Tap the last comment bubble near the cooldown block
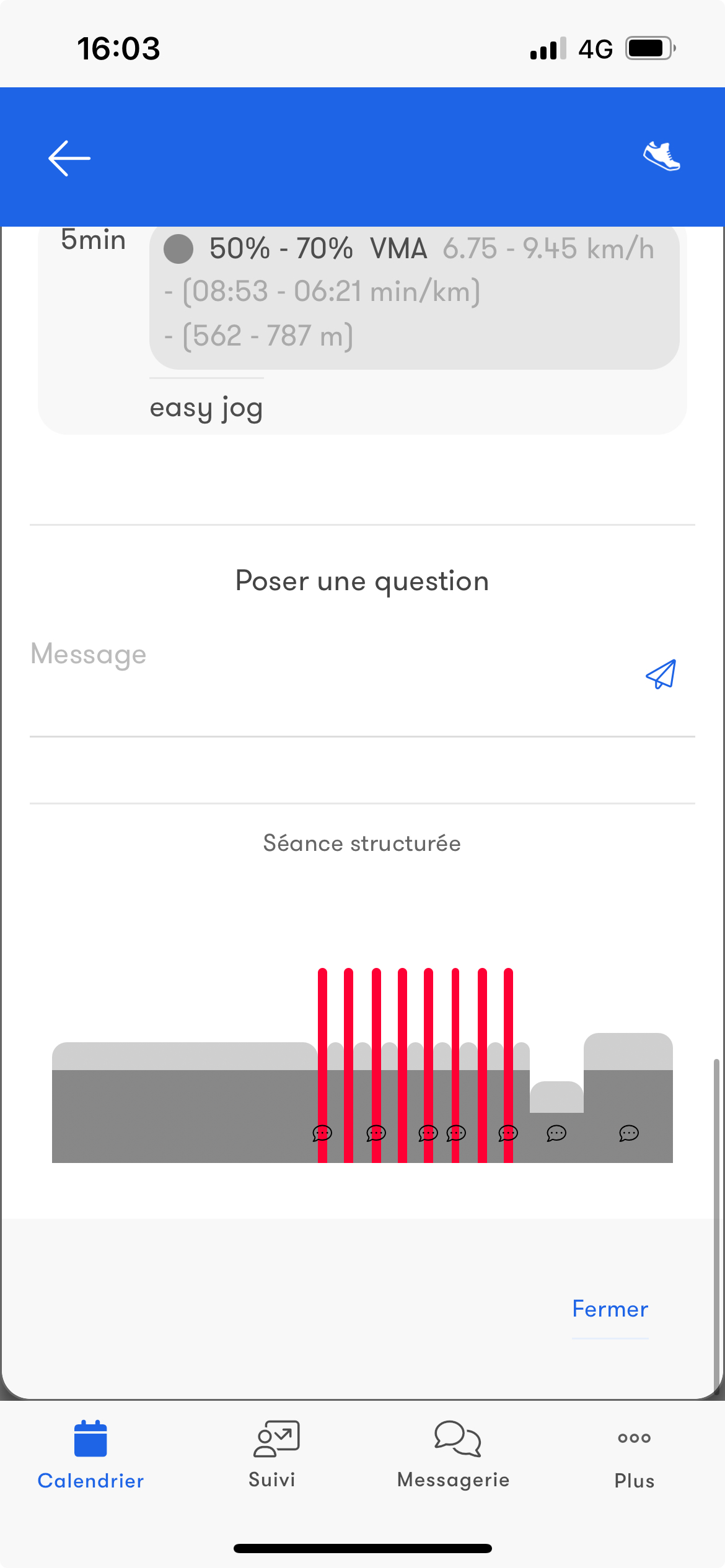Image resolution: width=725 pixels, height=1568 pixels. [628, 1133]
